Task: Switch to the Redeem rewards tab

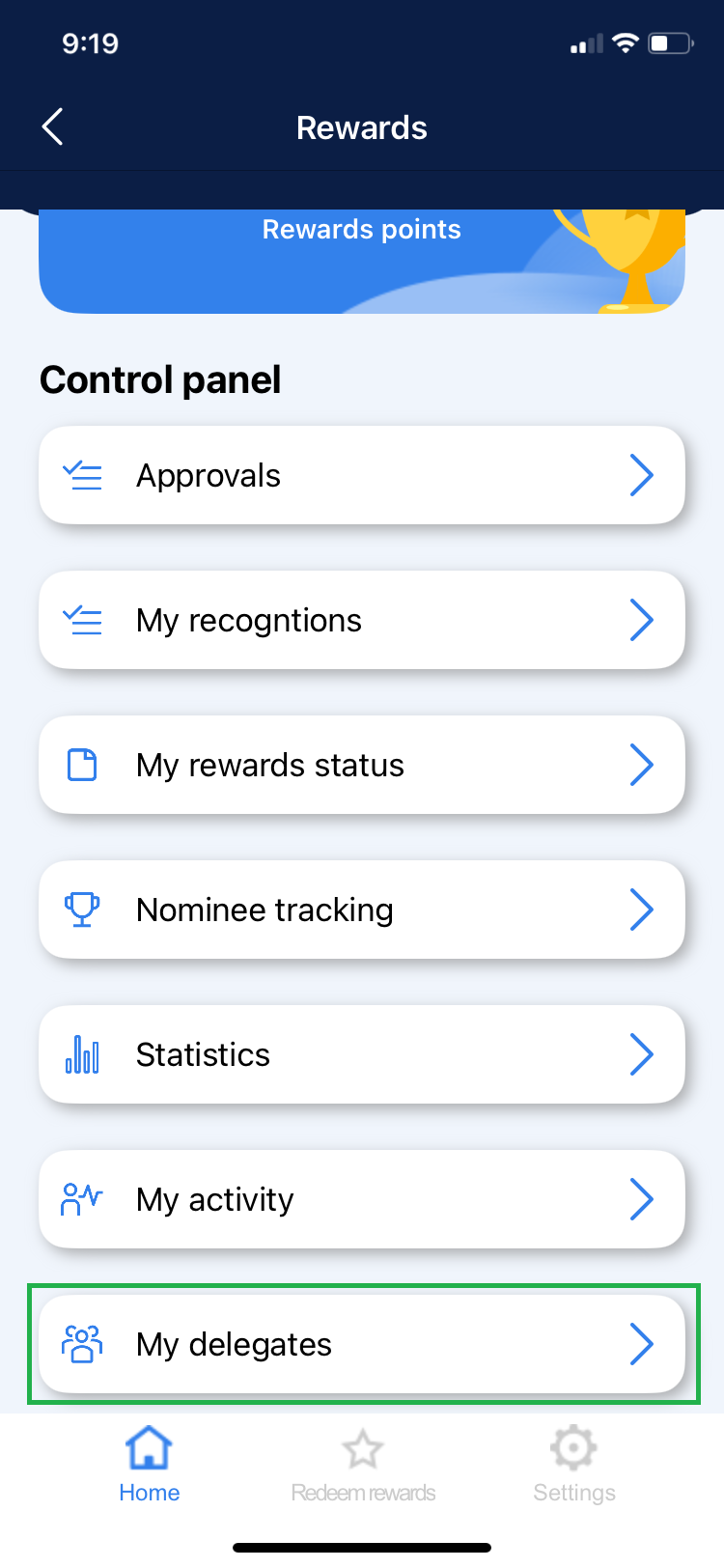Action: point(363,1464)
